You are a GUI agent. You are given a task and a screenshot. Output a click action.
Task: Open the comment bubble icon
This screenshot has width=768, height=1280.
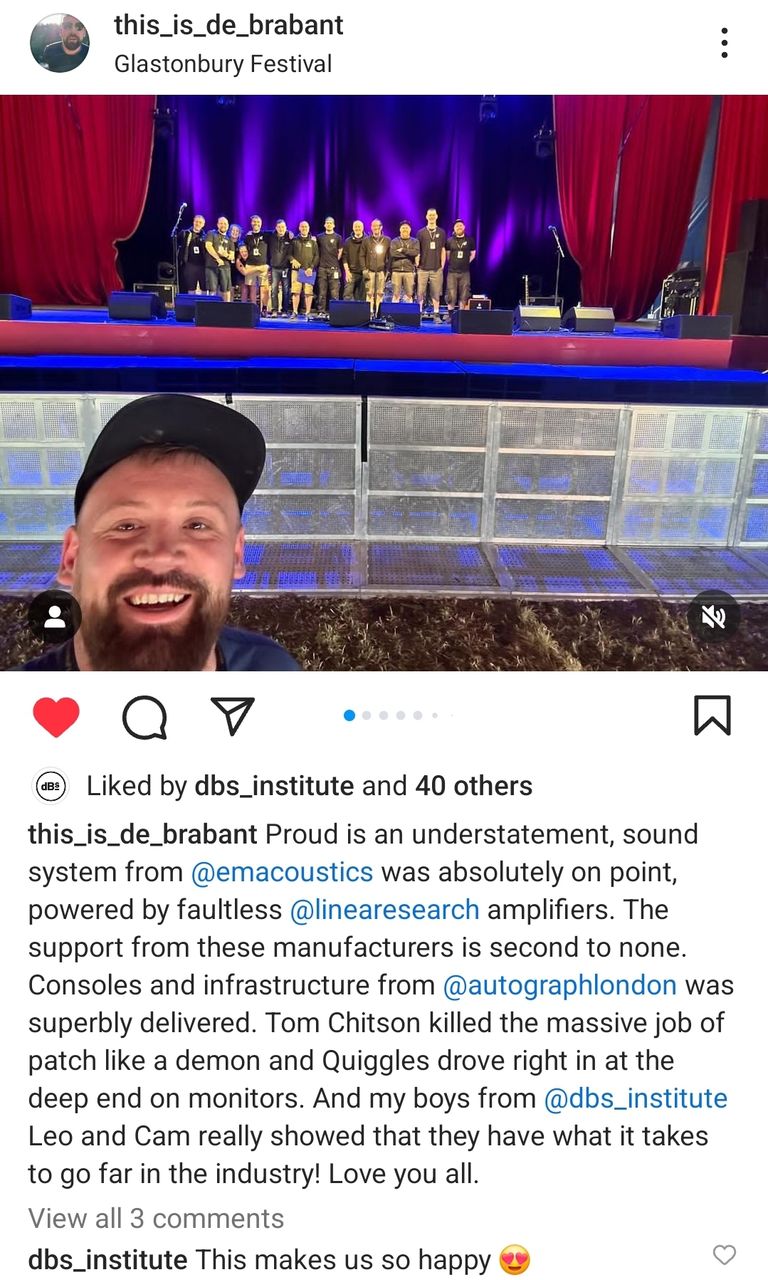click(x=144, y=716)
